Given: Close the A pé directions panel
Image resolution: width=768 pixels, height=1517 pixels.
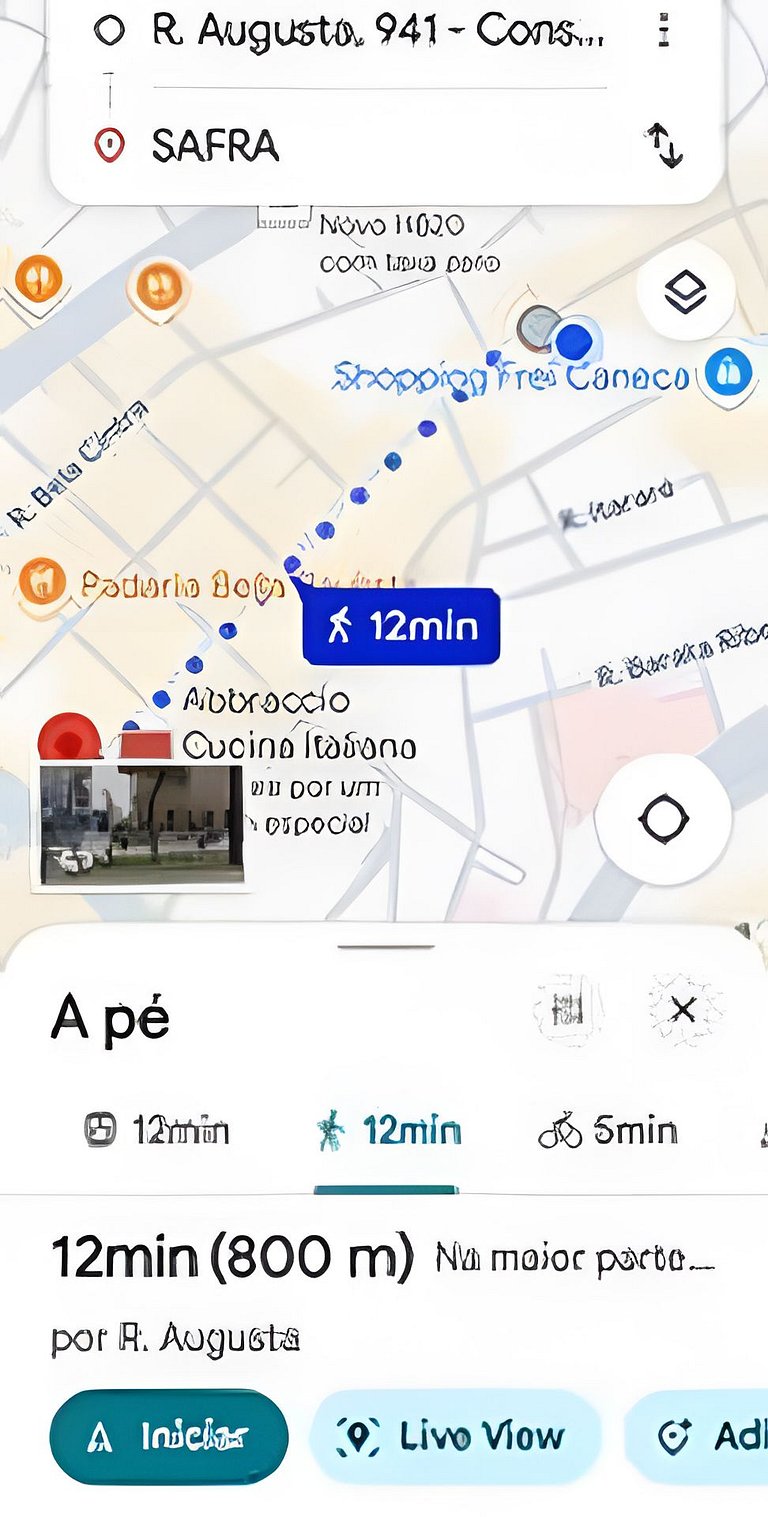Looking at the screenshot, I should pos(683,1010).
